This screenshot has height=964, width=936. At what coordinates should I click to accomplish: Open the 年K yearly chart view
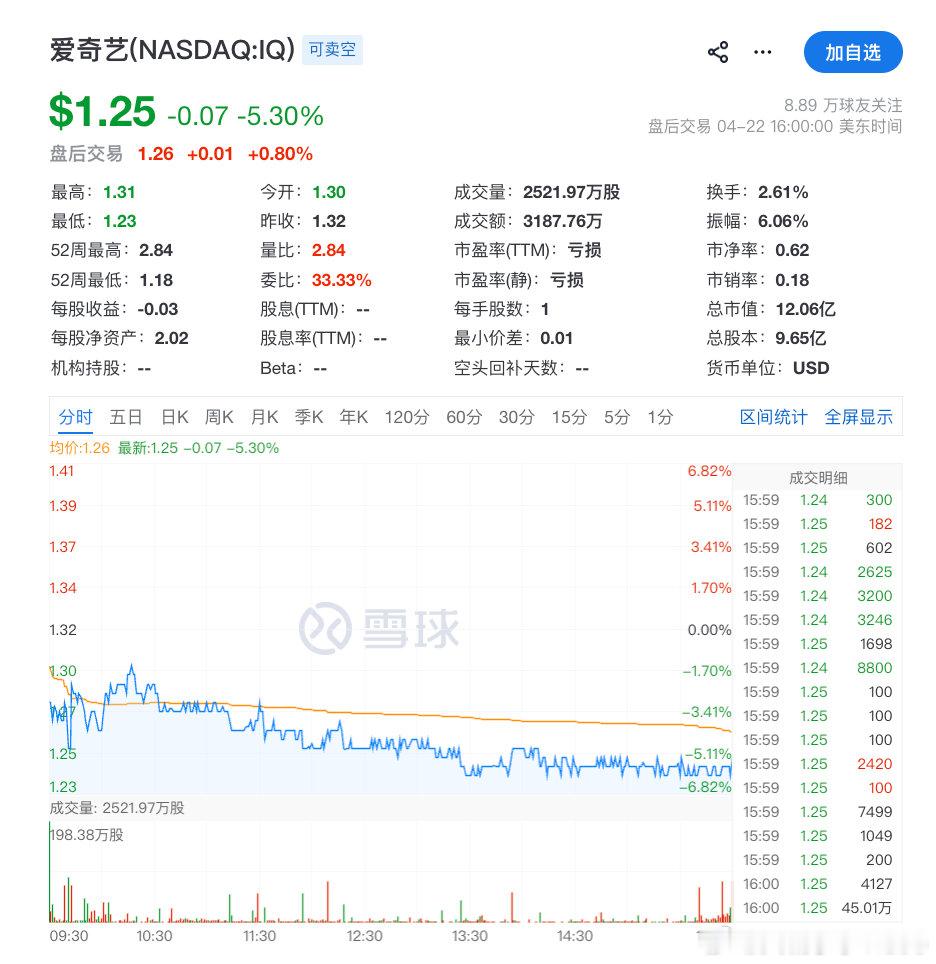[x=354, y=417]
